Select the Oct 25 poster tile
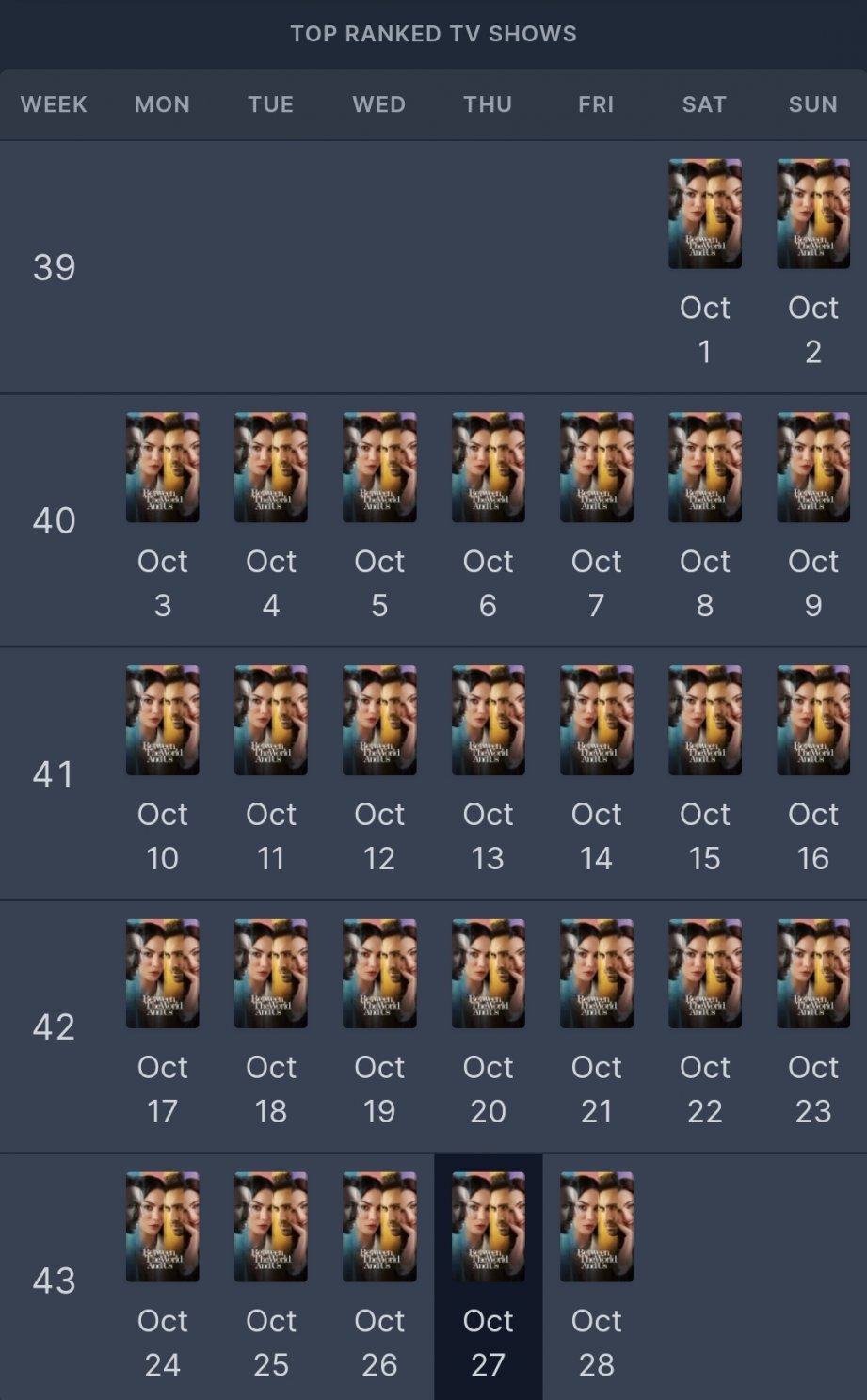867x1400 pixels. tap(270, 1226)
